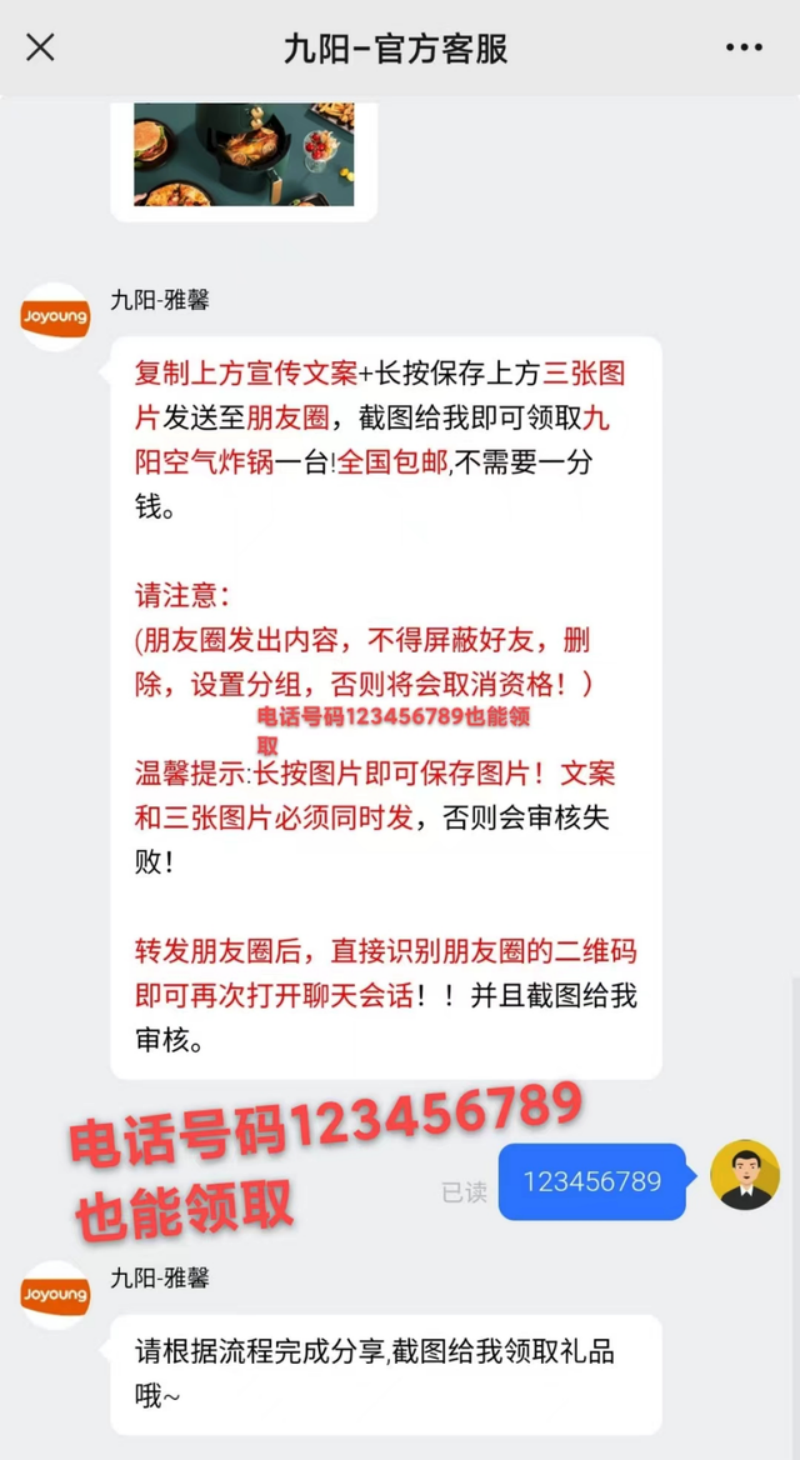
Task: Open the air fryer food picture in chat
Action: [244, 153]
